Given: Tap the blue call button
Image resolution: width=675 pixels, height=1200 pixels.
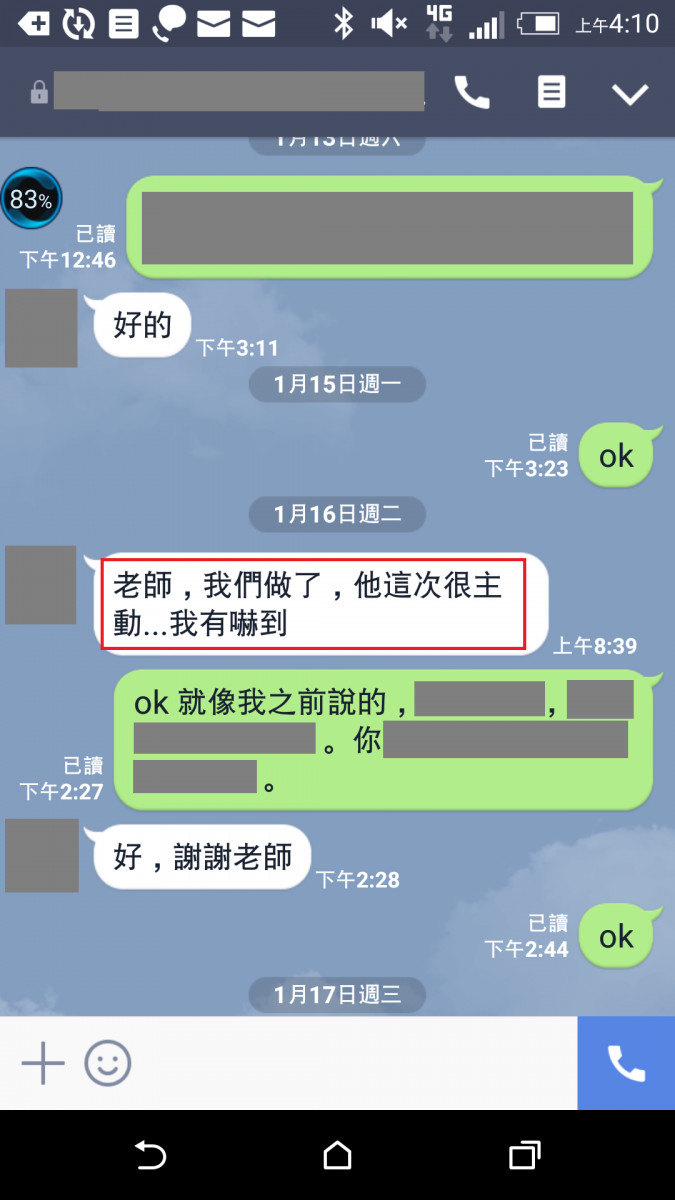Looking at the screenshot, I should (626, 1063).
